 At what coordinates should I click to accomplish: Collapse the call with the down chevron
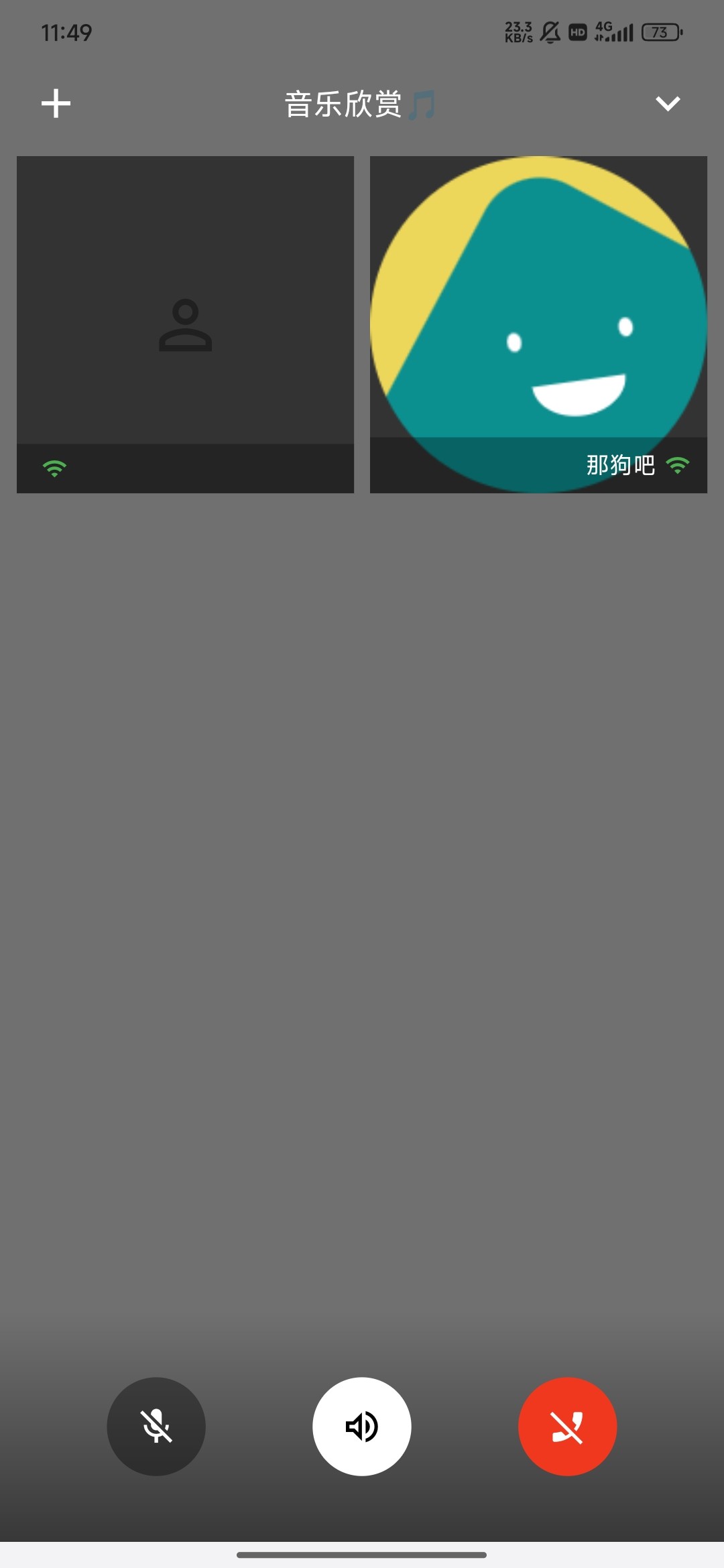coord(668,104)
